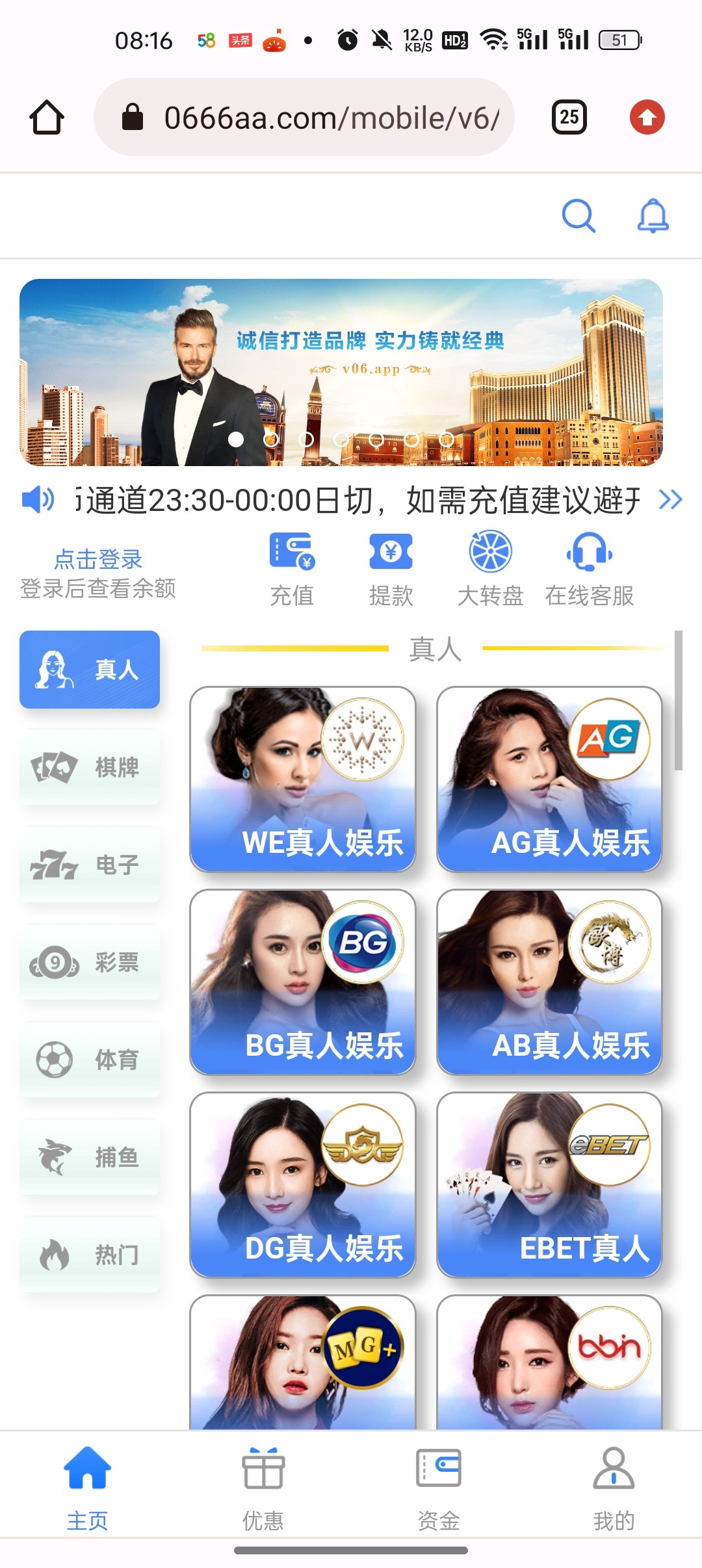This screenshot has width=702, height=1568.
Task: Open the EBET真人 card
Action: click(549, 1184)
